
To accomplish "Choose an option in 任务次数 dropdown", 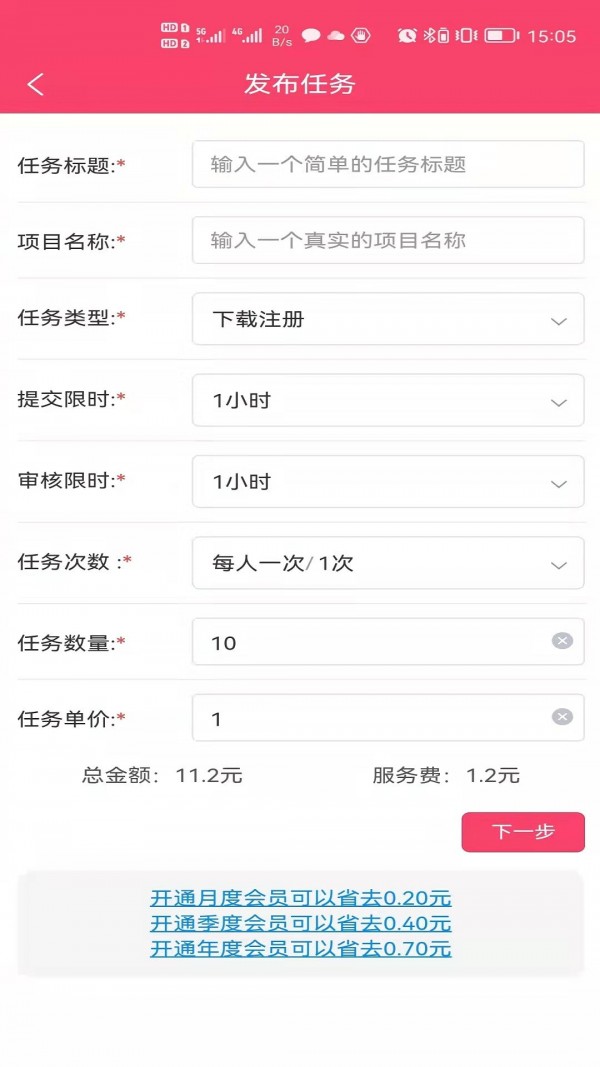I will click(387, 563).
